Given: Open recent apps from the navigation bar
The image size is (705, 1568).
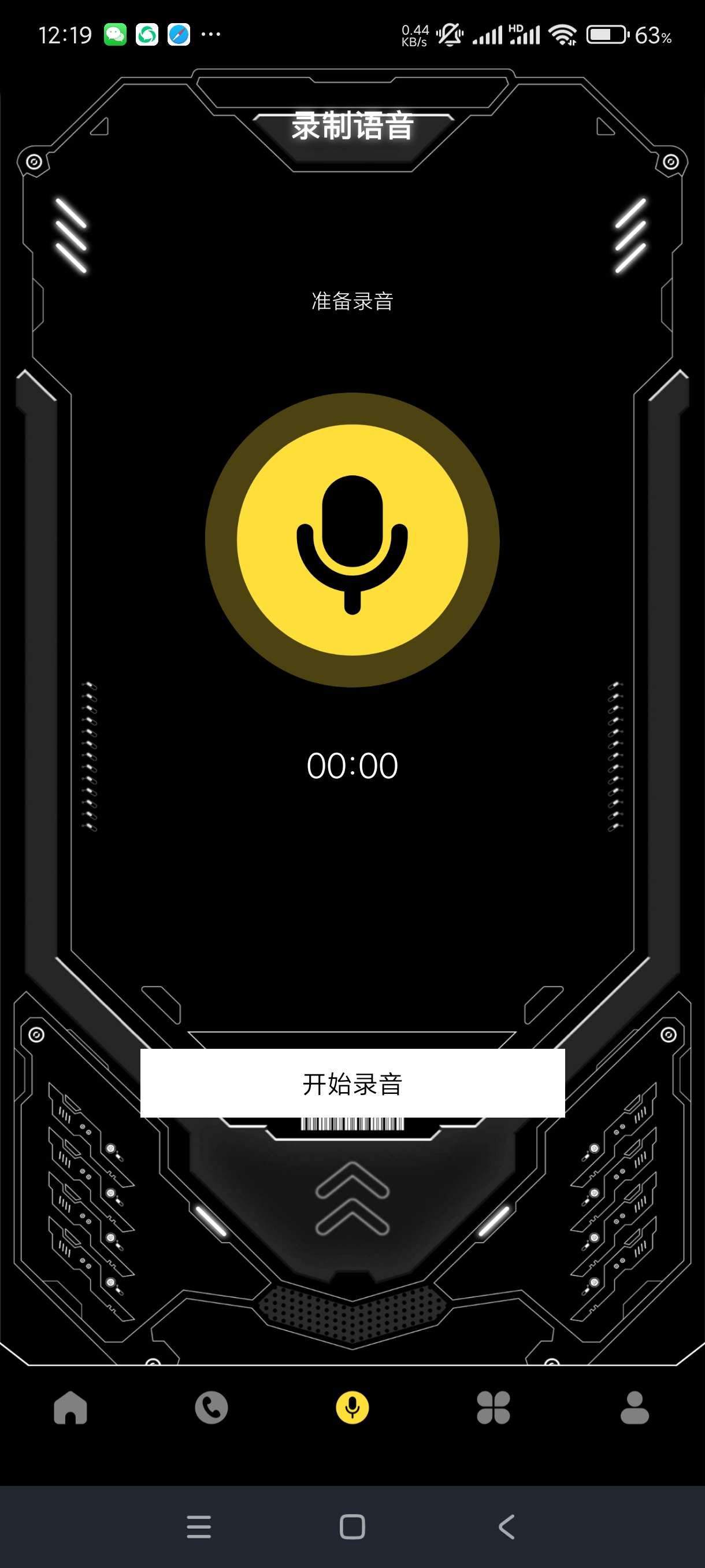Looking at the screenshot, I should (x=199, y=1526).
